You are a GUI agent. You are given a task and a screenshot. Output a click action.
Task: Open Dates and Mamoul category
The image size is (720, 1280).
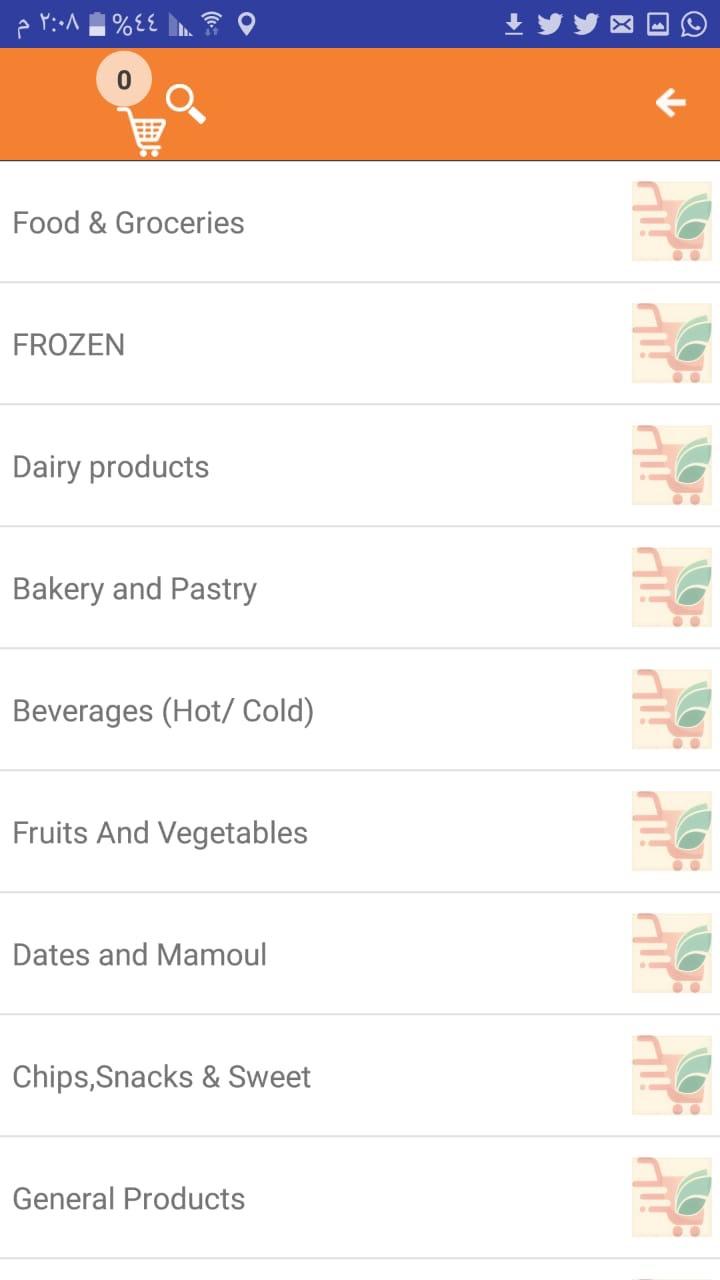[140, 954]
